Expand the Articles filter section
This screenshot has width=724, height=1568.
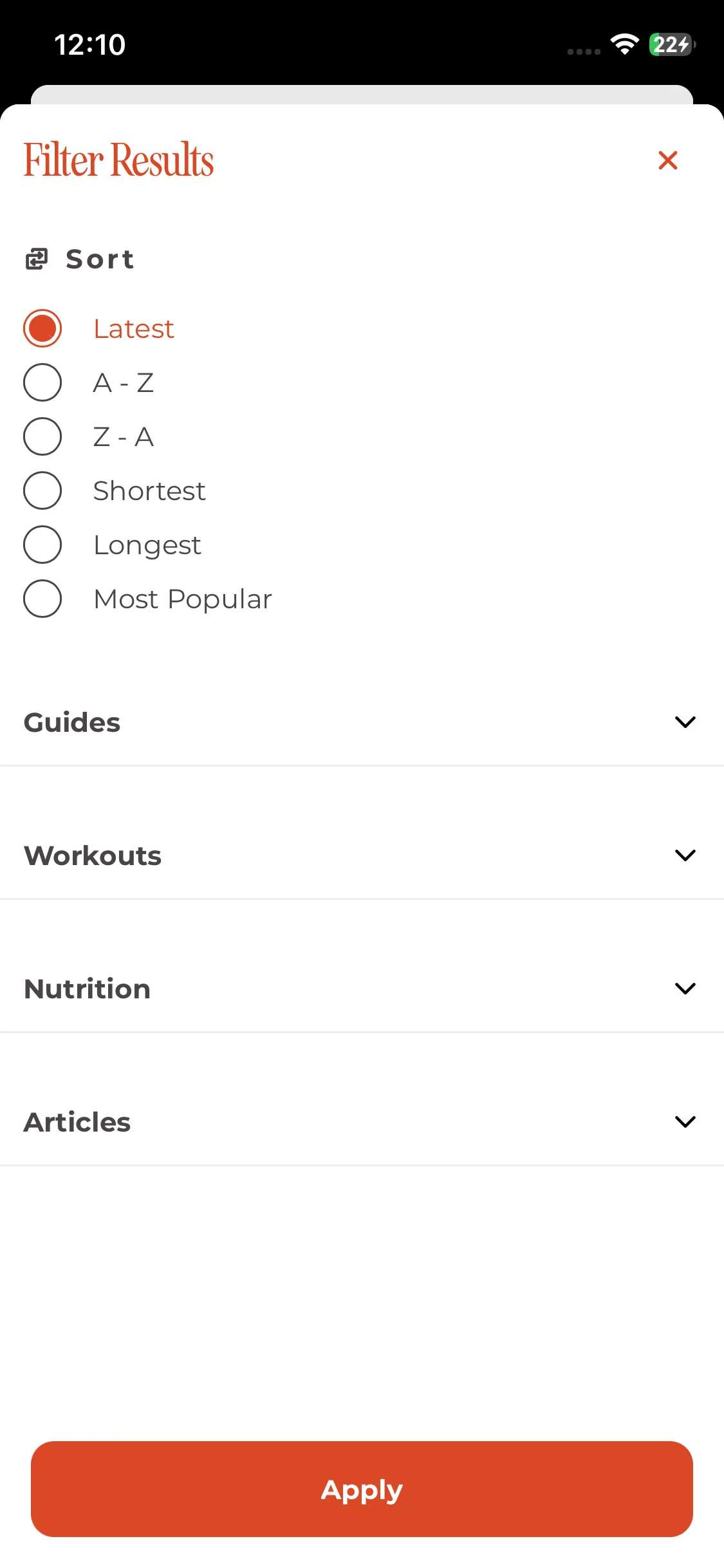(x=685, y=1122)
